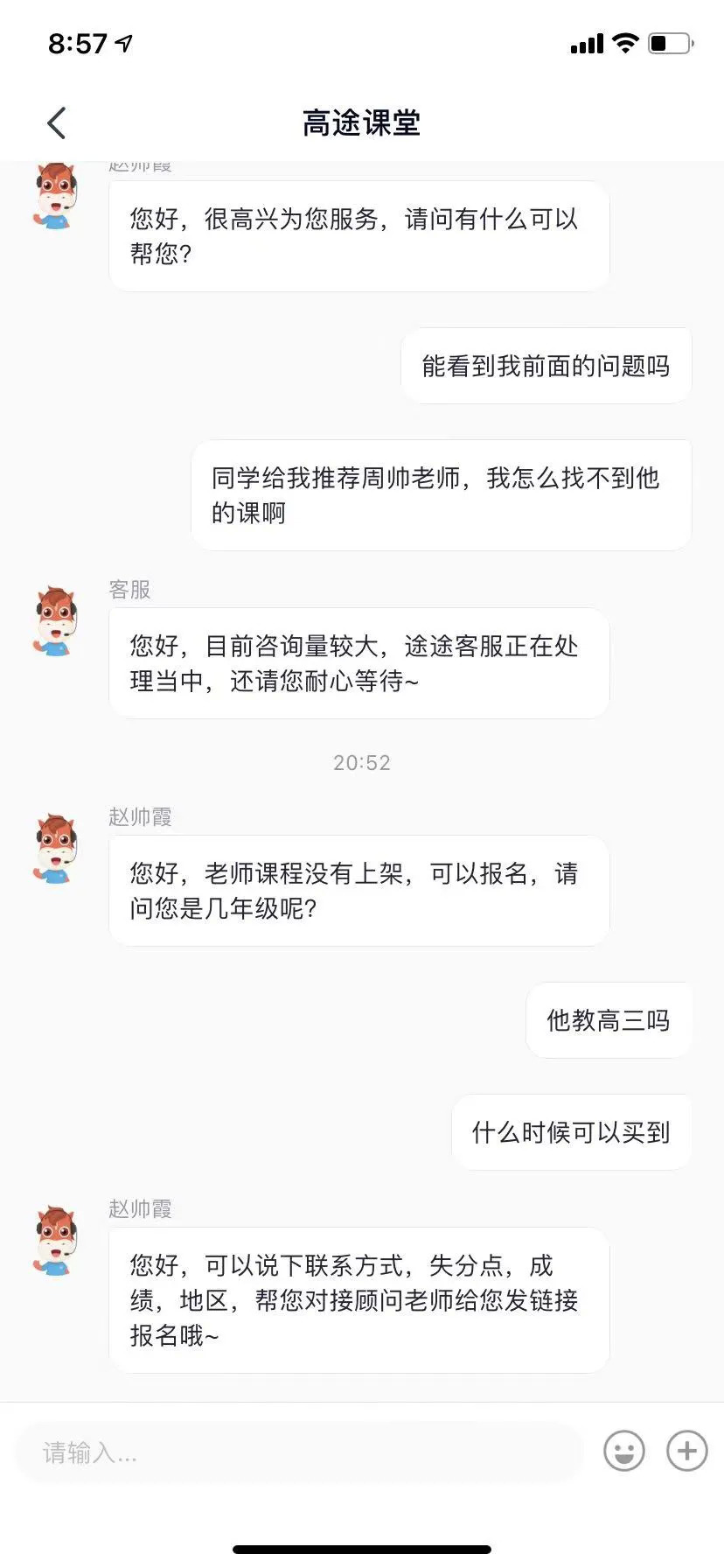This screenshot has width=724, height=1568.
Task: Open the emoji picker
Action: click(x=624, y=1451)
